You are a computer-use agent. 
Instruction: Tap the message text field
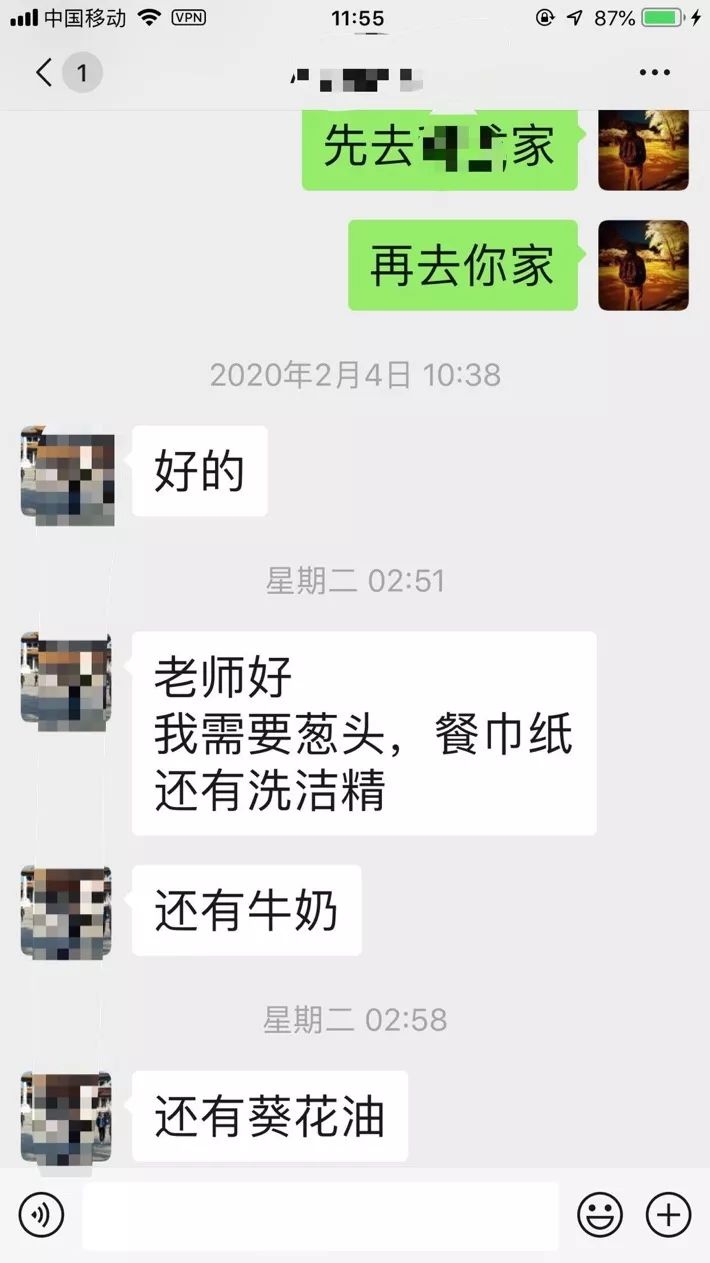click(x=320, y=1215)
